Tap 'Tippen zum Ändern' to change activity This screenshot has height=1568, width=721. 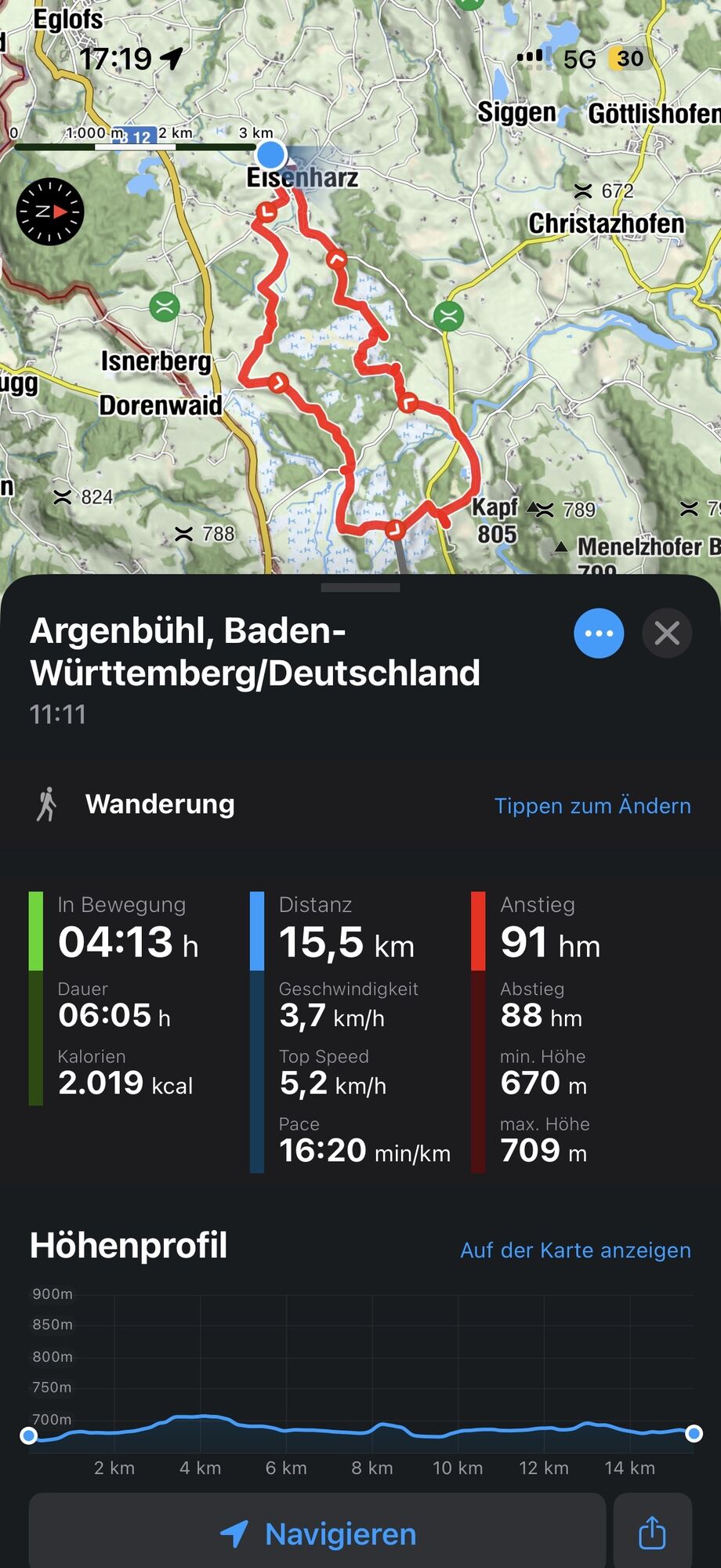point(592,806)
